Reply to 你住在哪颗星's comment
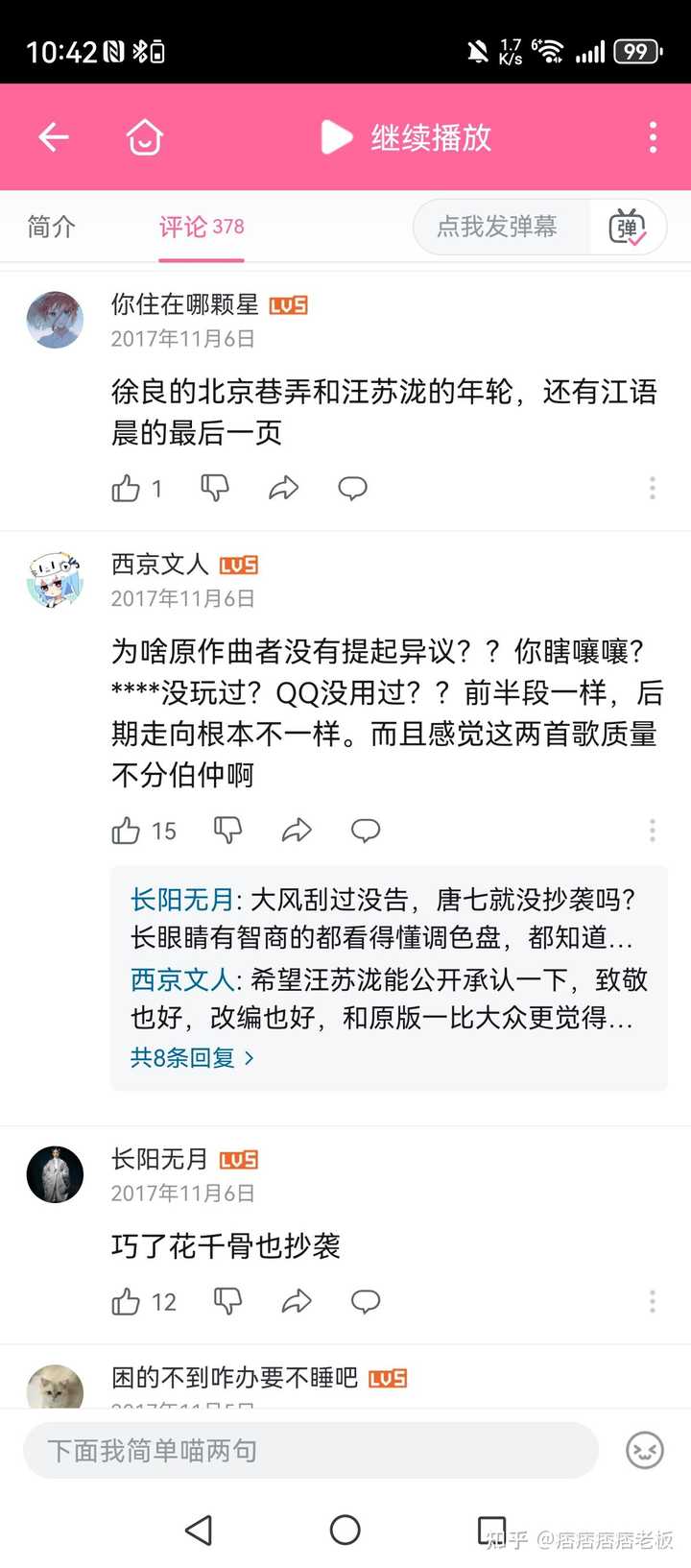The image size is (691, 1568). coord(352,488)
